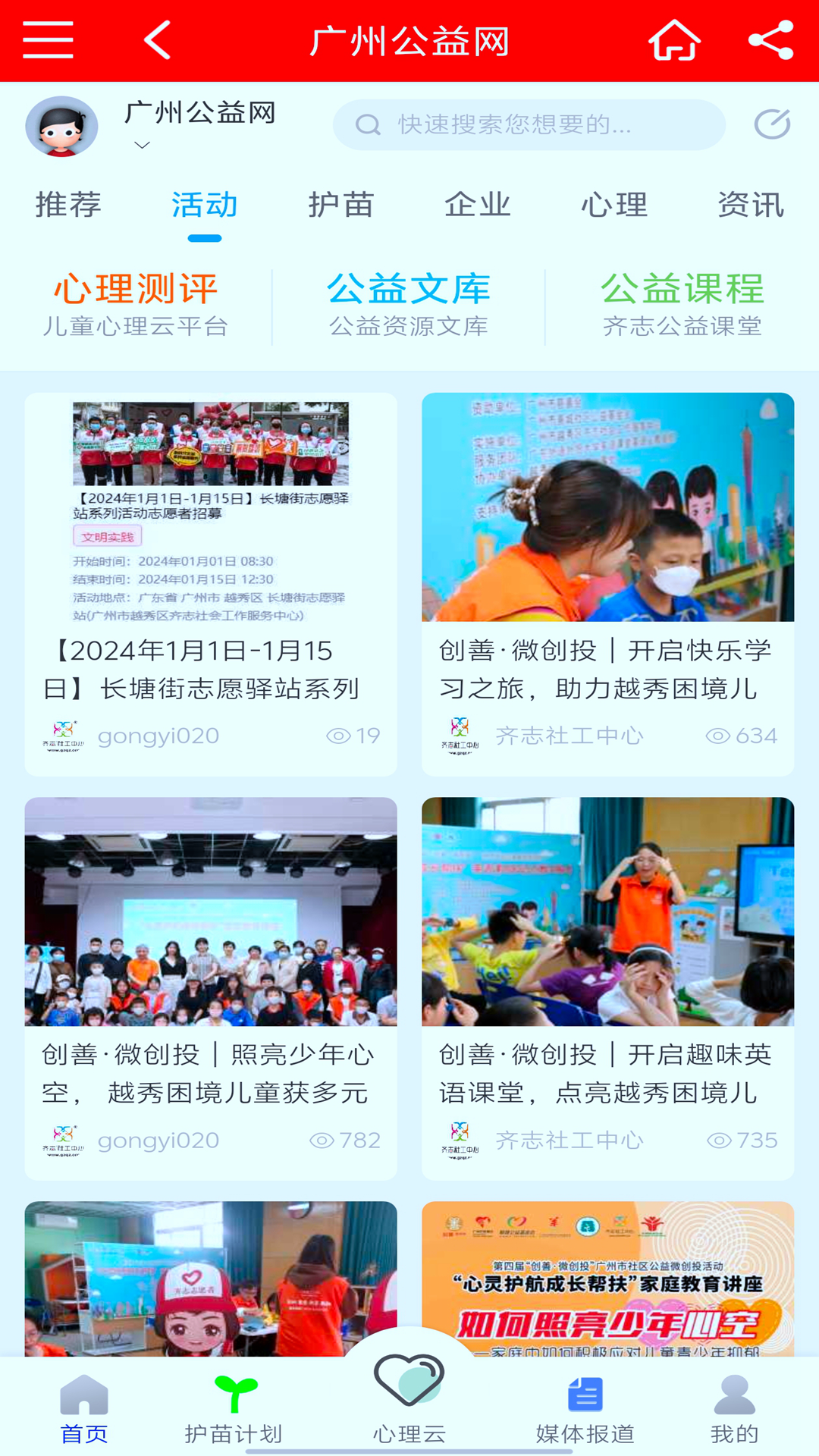Open the 开启快乐学习之旅 article card

[x=607, y=584]
